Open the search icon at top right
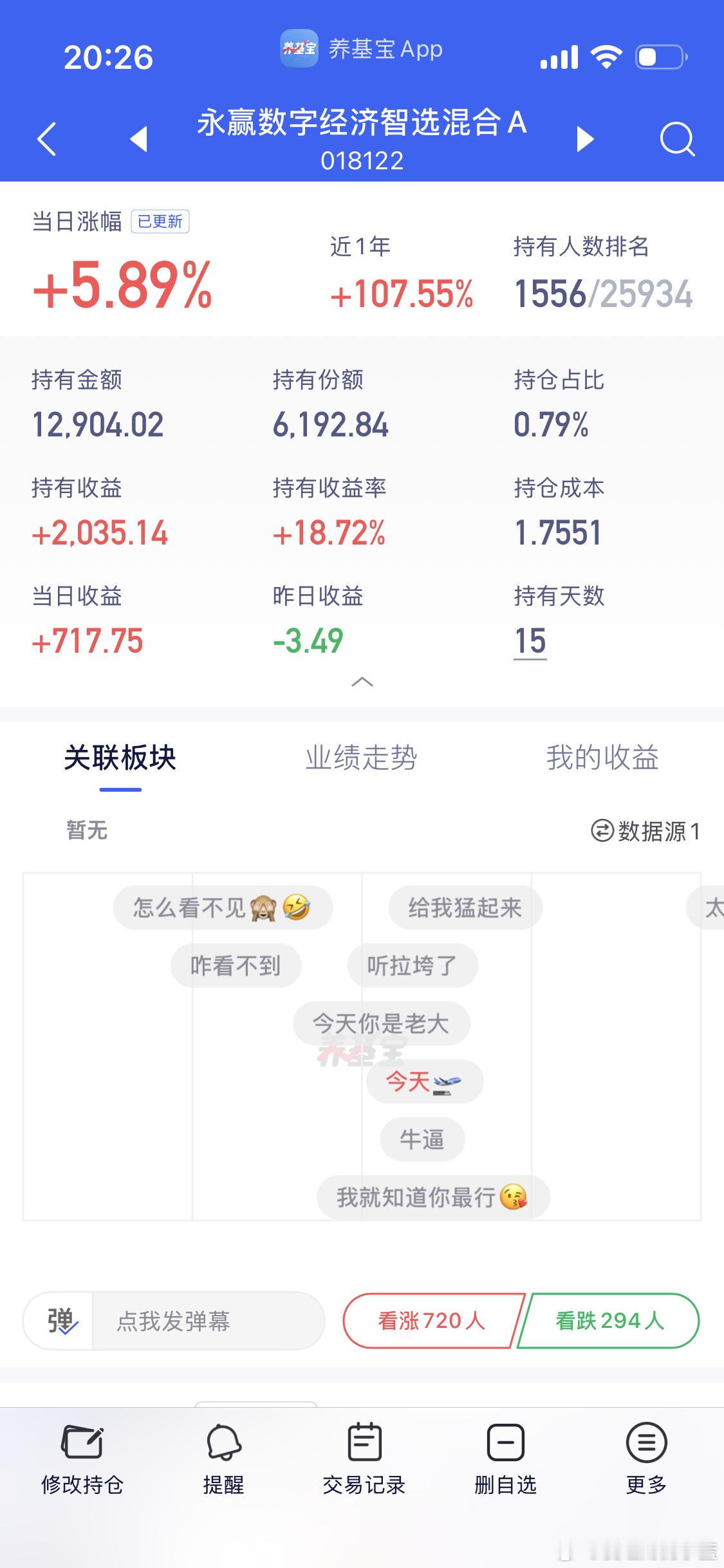The width and height of the screenshot is (724, 1568). coord(676,139)
